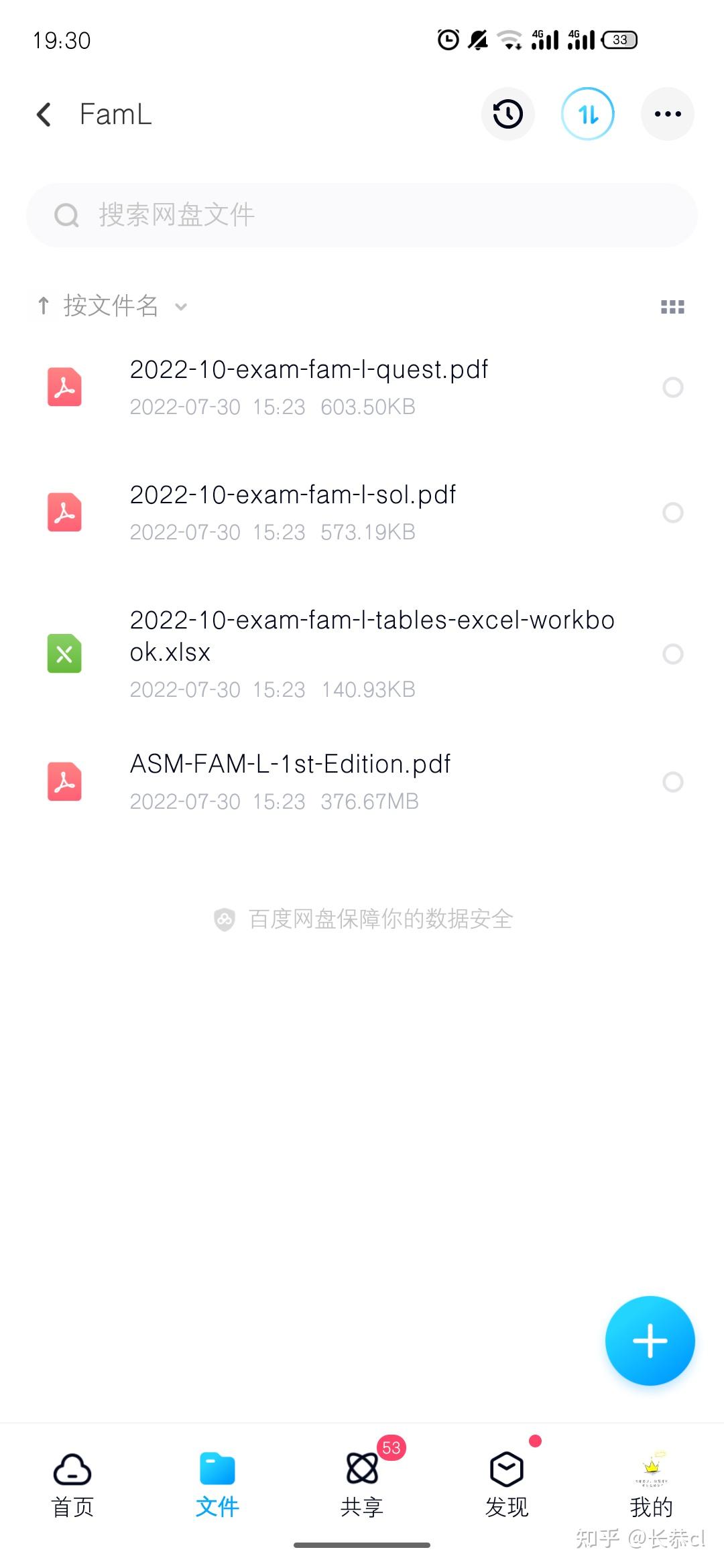This screenshot has height=1568, width=724.
Task: Open the three-dot overflow menu
Action: pos(668,114)
